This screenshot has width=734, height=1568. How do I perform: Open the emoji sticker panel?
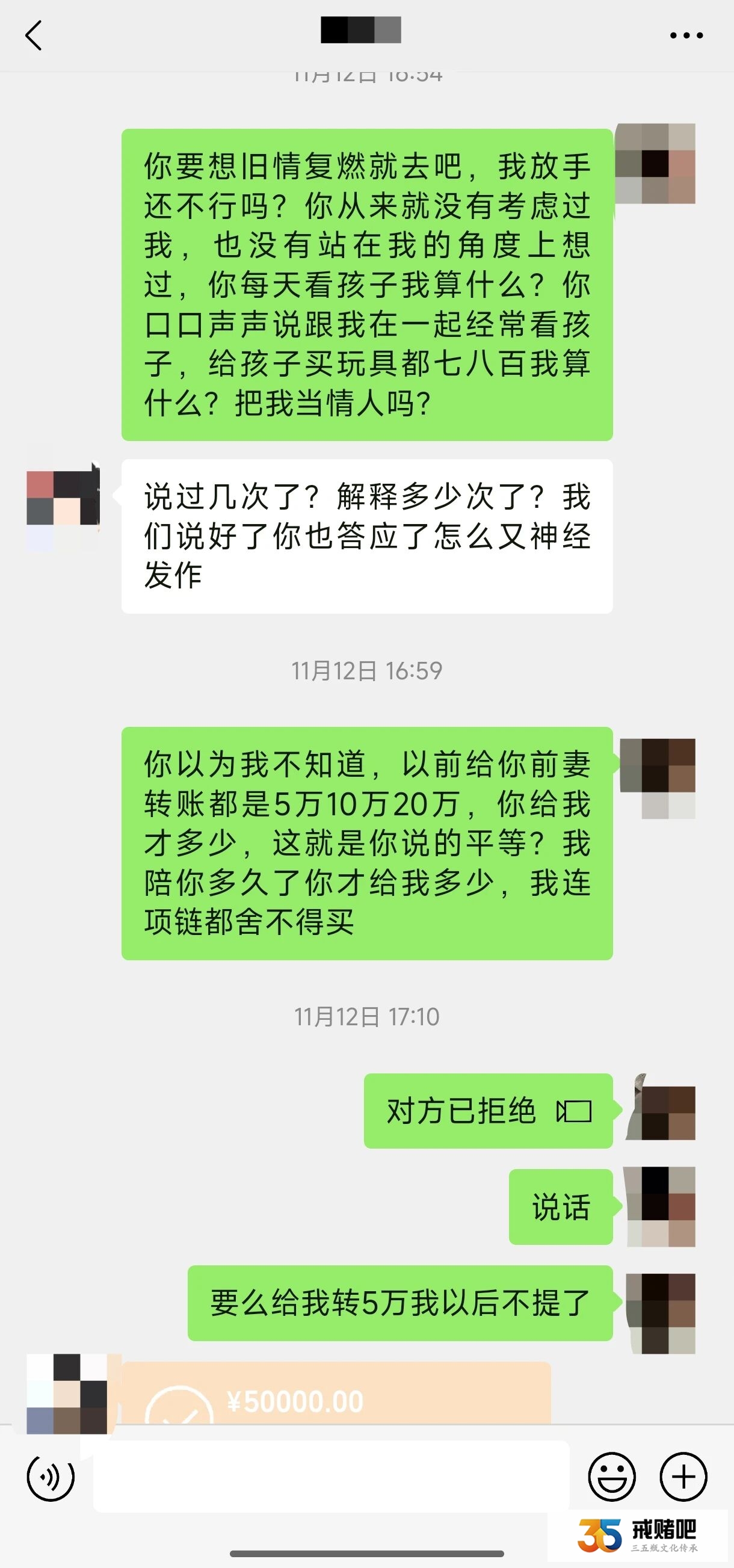pos(611,1477)
